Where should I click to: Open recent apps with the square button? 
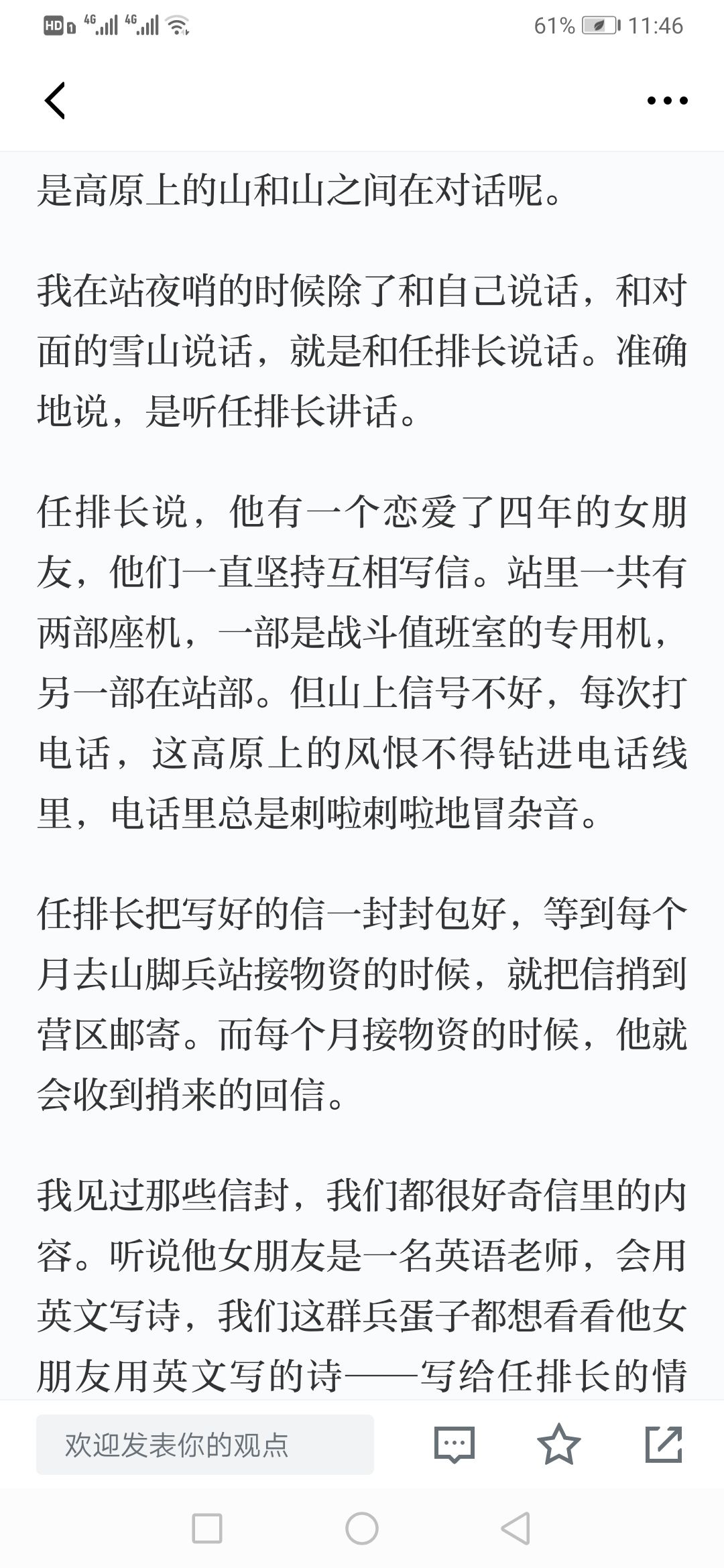coord(207,1528)
